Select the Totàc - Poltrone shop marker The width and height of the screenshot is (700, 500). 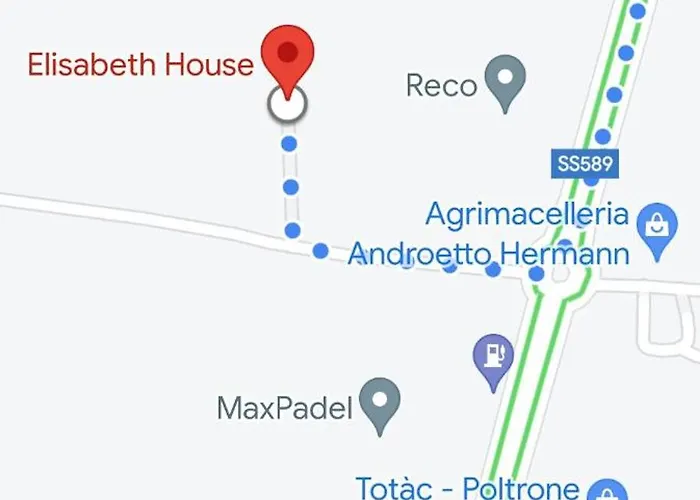pyautogui.click(x=605, y=491)
